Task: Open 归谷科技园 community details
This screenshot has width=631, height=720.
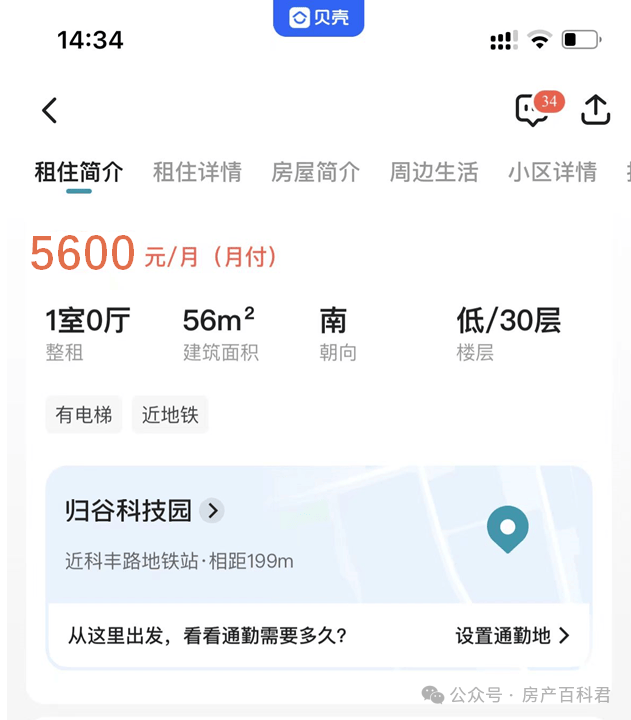Action: pos(143,511)
